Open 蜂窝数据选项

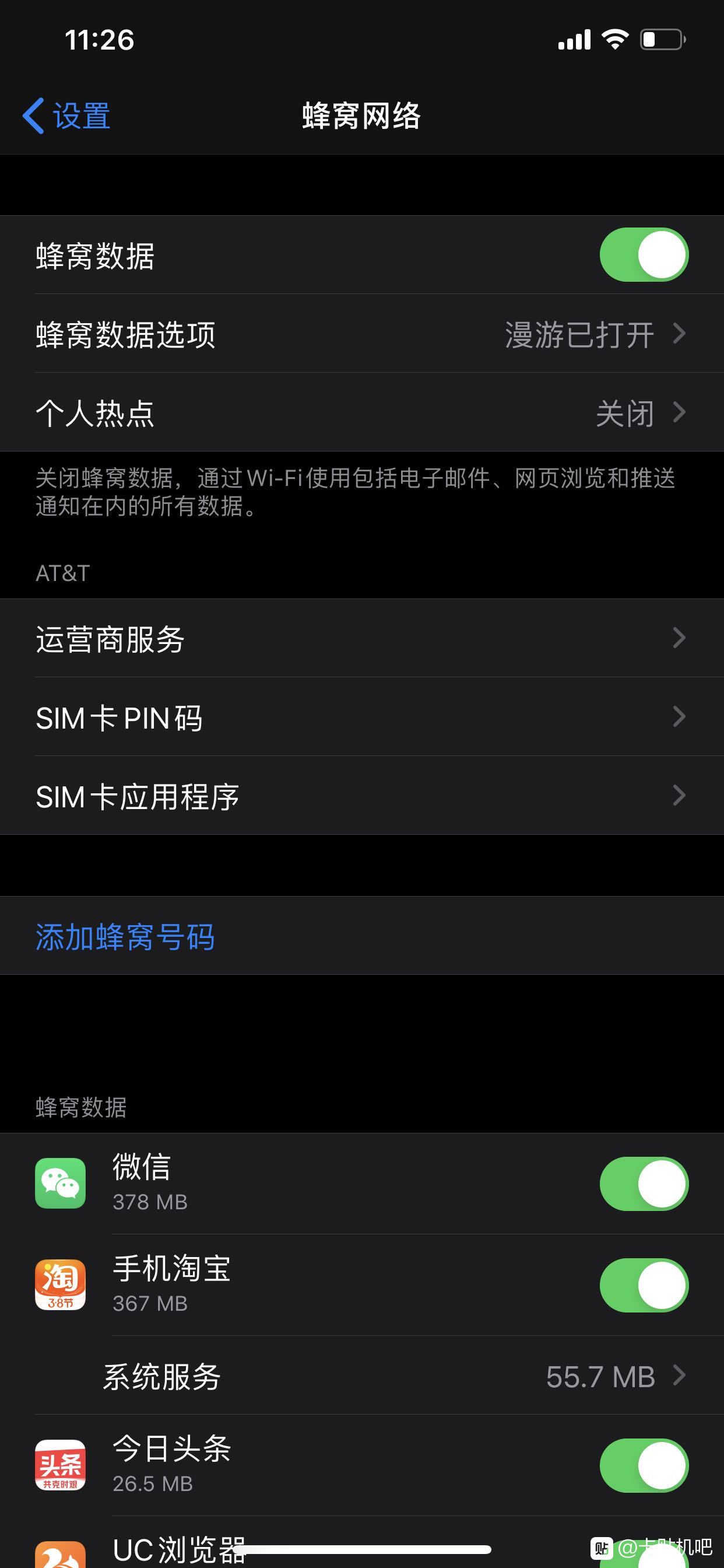(x=362, y=334)
